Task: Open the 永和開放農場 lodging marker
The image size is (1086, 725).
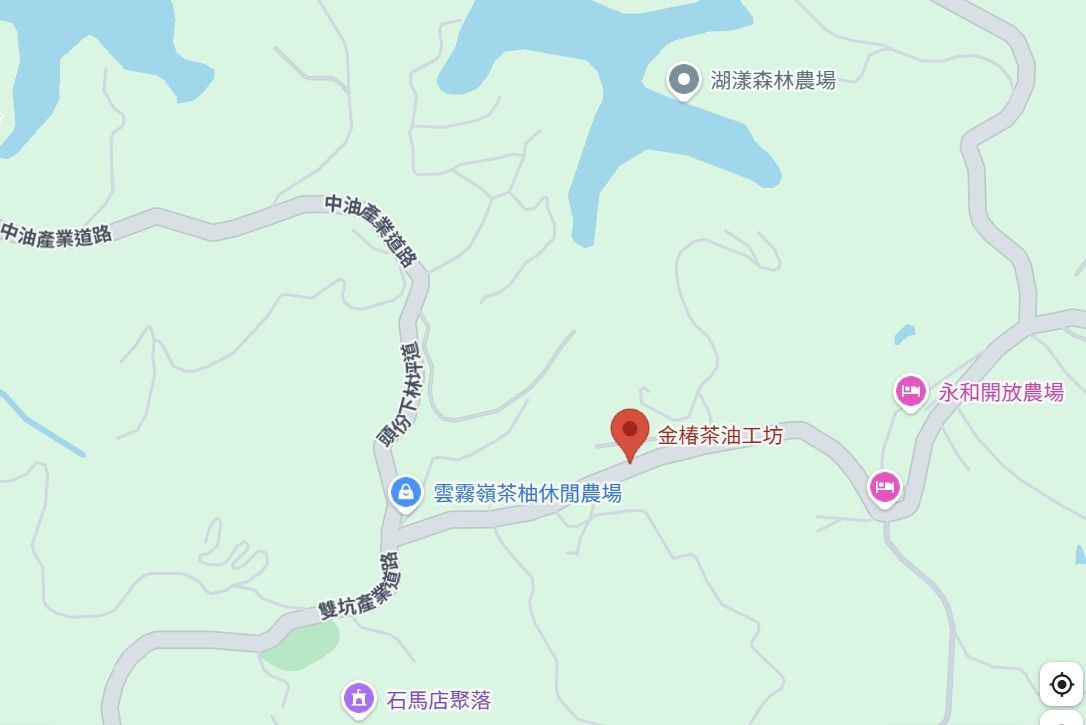Action: 909,391
